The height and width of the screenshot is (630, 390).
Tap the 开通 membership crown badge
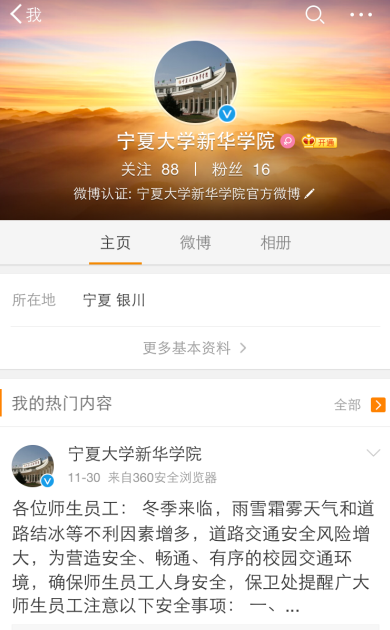point(319,141)
